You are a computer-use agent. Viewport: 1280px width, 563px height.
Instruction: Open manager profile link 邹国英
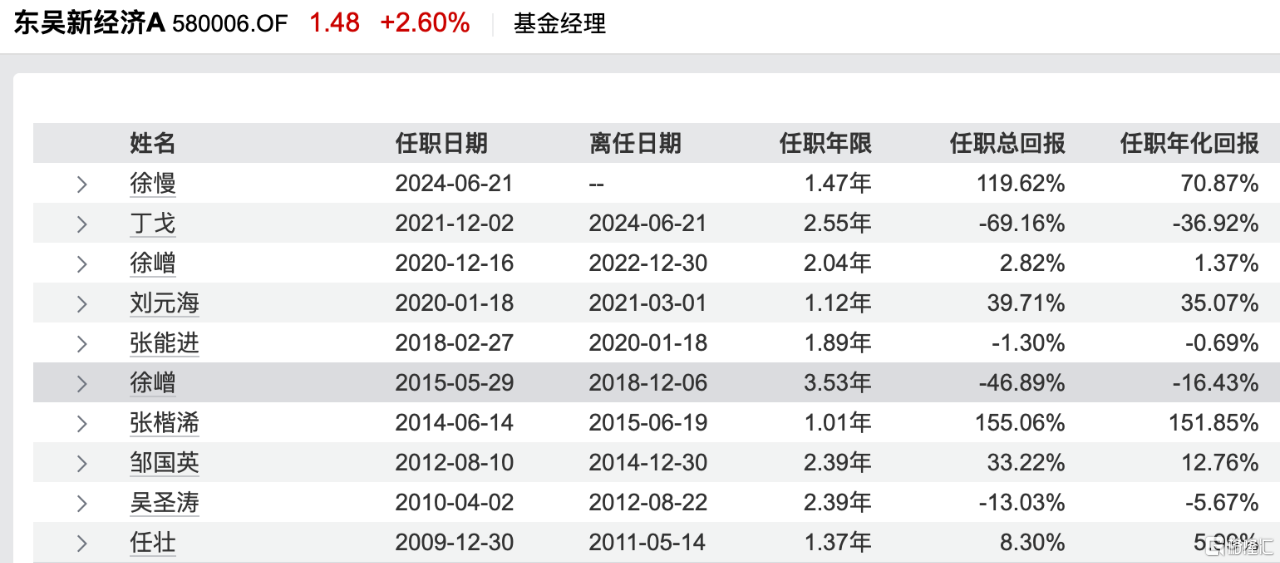coord(164,463)
